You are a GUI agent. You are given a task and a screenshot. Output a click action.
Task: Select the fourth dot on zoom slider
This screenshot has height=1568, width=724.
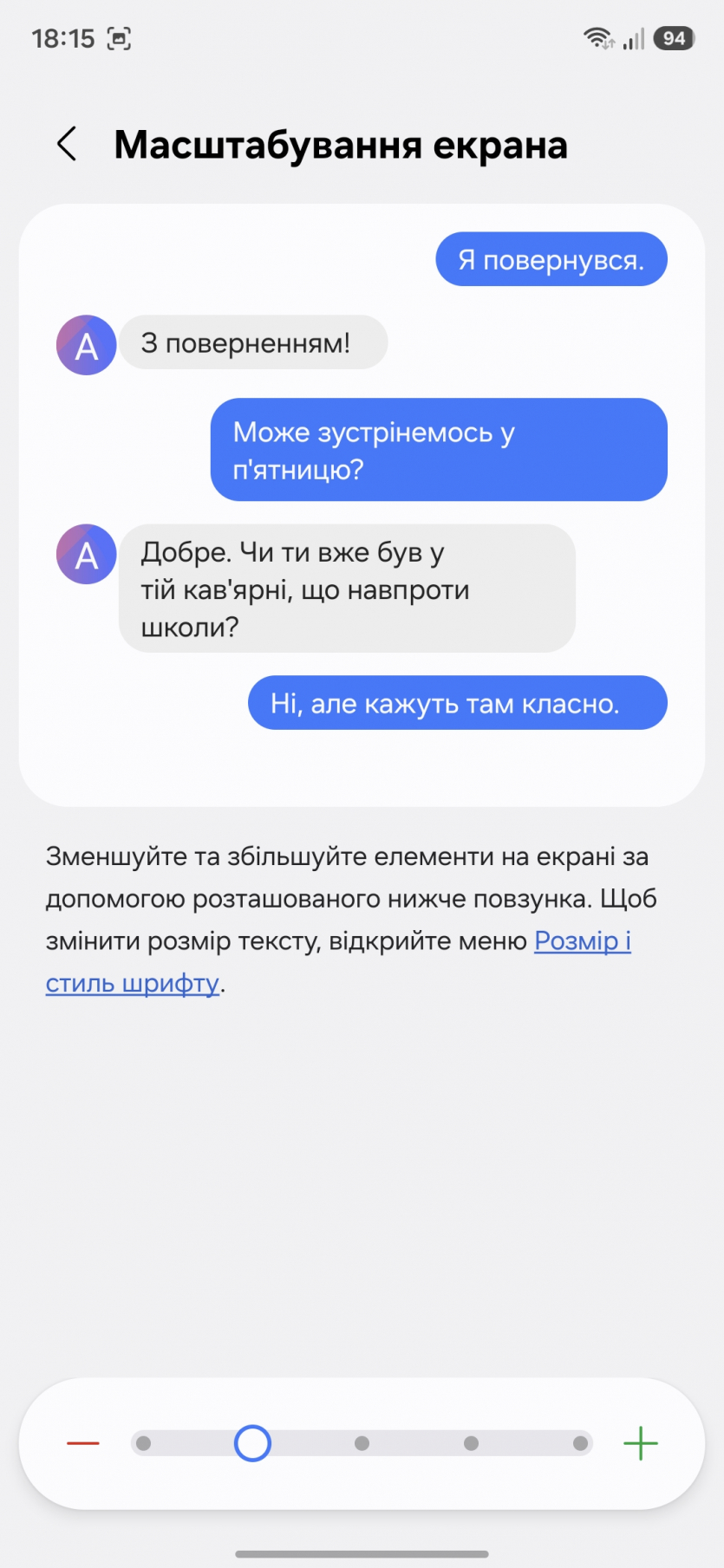coord(471,1443)
